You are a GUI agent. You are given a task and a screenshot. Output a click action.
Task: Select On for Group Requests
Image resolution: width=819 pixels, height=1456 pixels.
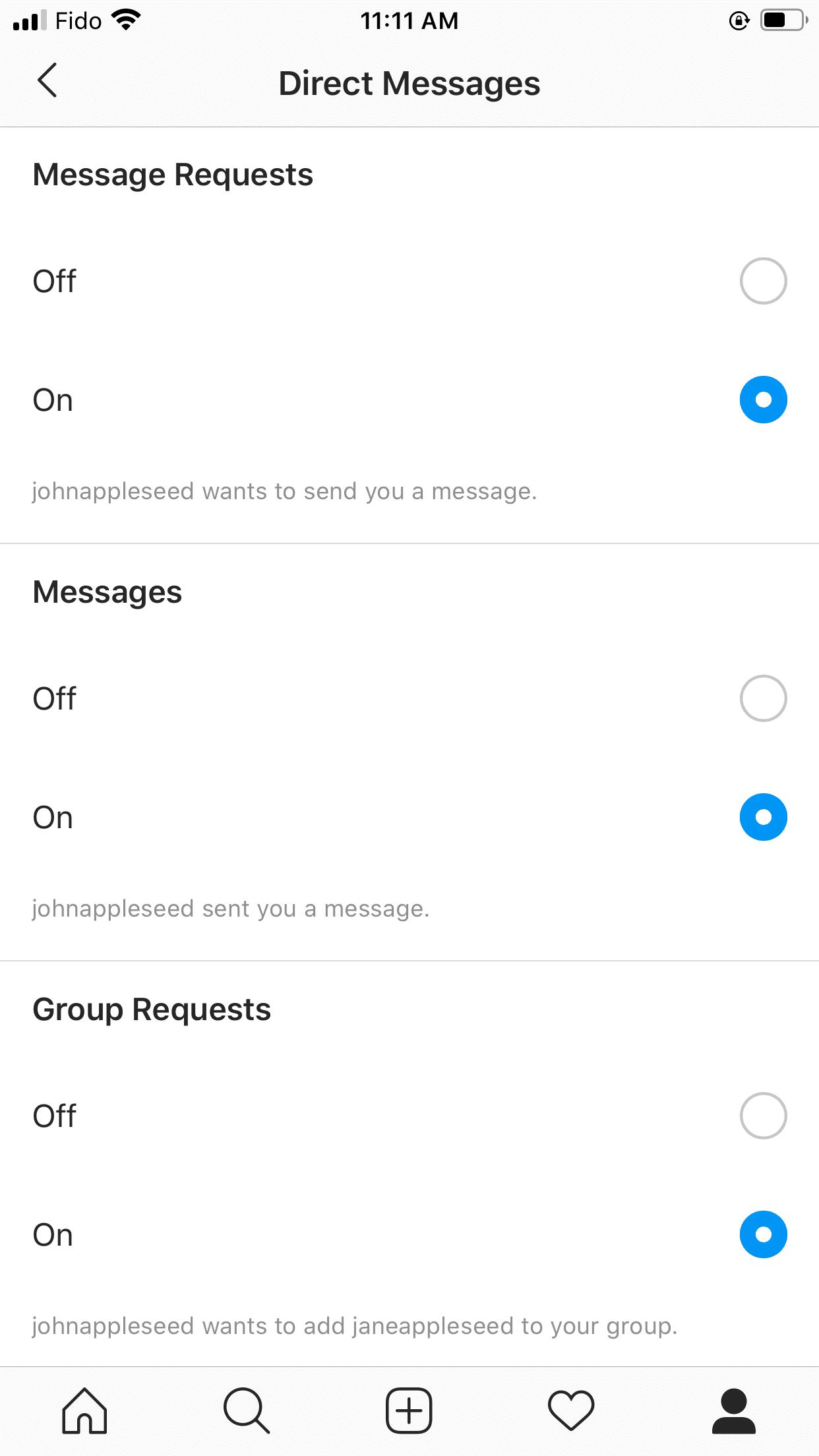[763, 1234]
